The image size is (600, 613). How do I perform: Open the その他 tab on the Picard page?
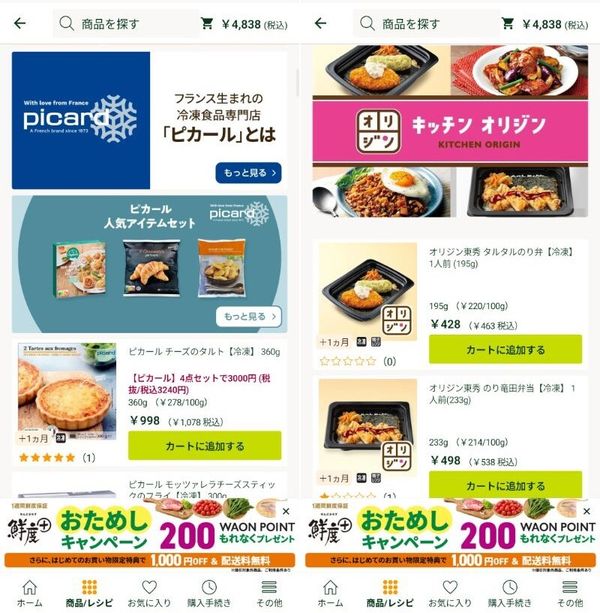coord(269,593)
